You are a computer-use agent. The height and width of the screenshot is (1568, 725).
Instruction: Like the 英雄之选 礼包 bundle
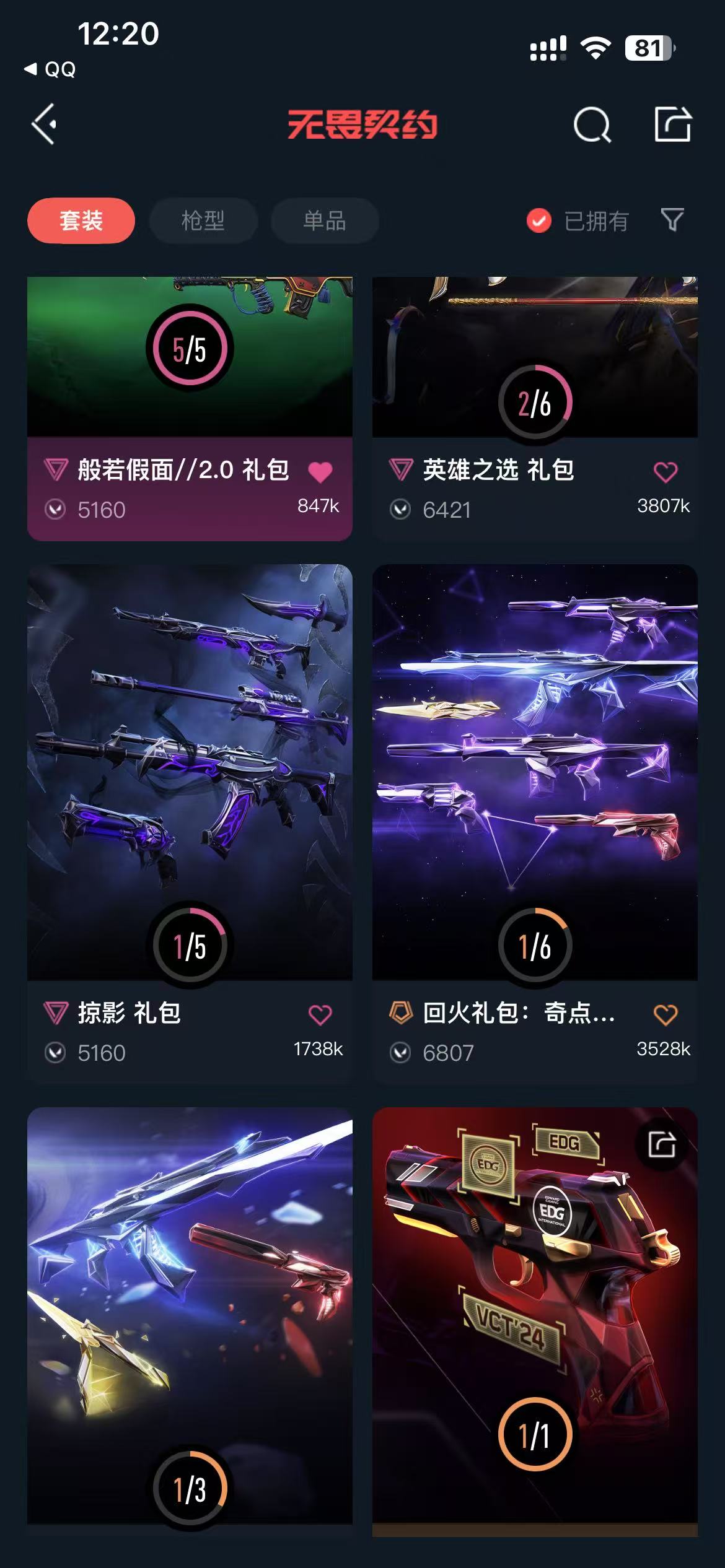[x=666, y=472]
